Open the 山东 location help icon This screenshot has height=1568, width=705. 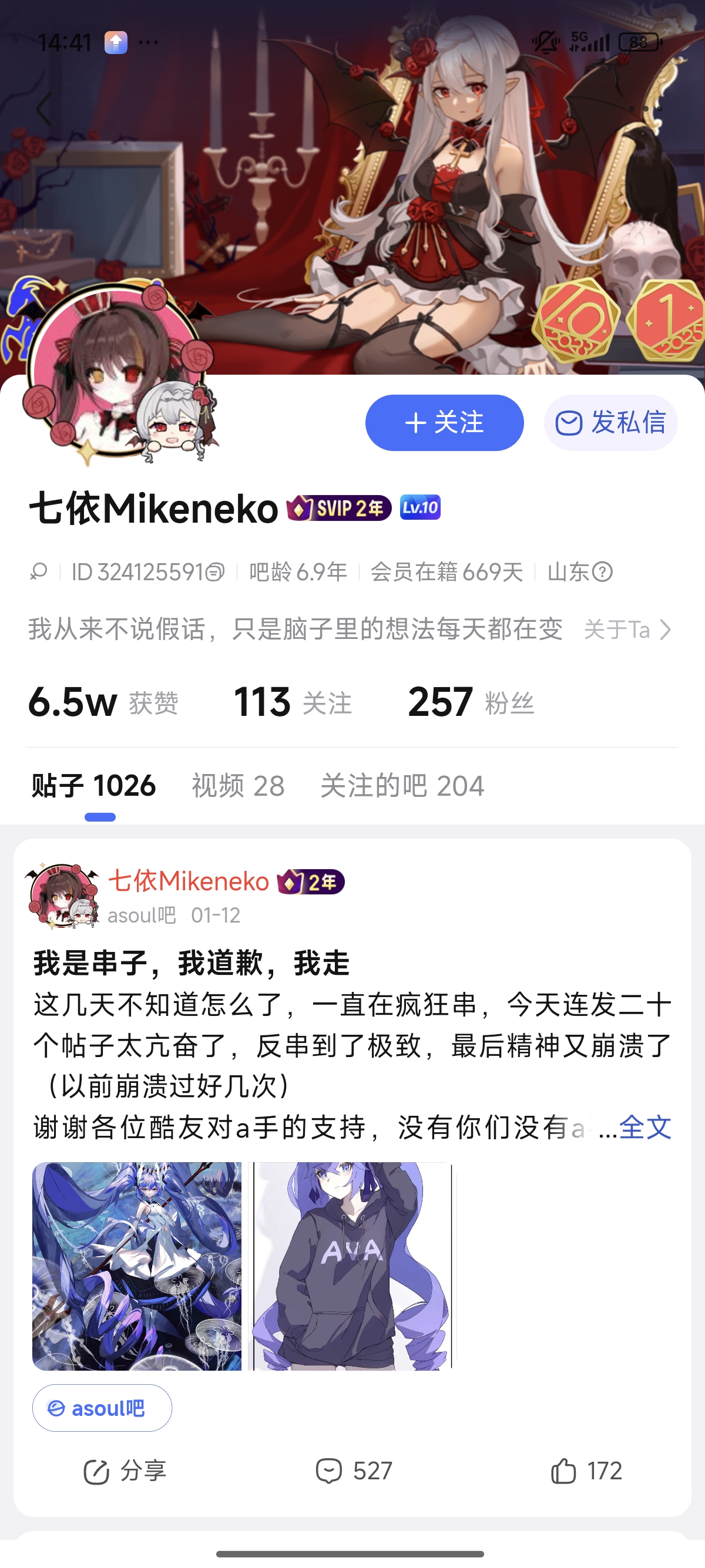(x=602, y=572)
